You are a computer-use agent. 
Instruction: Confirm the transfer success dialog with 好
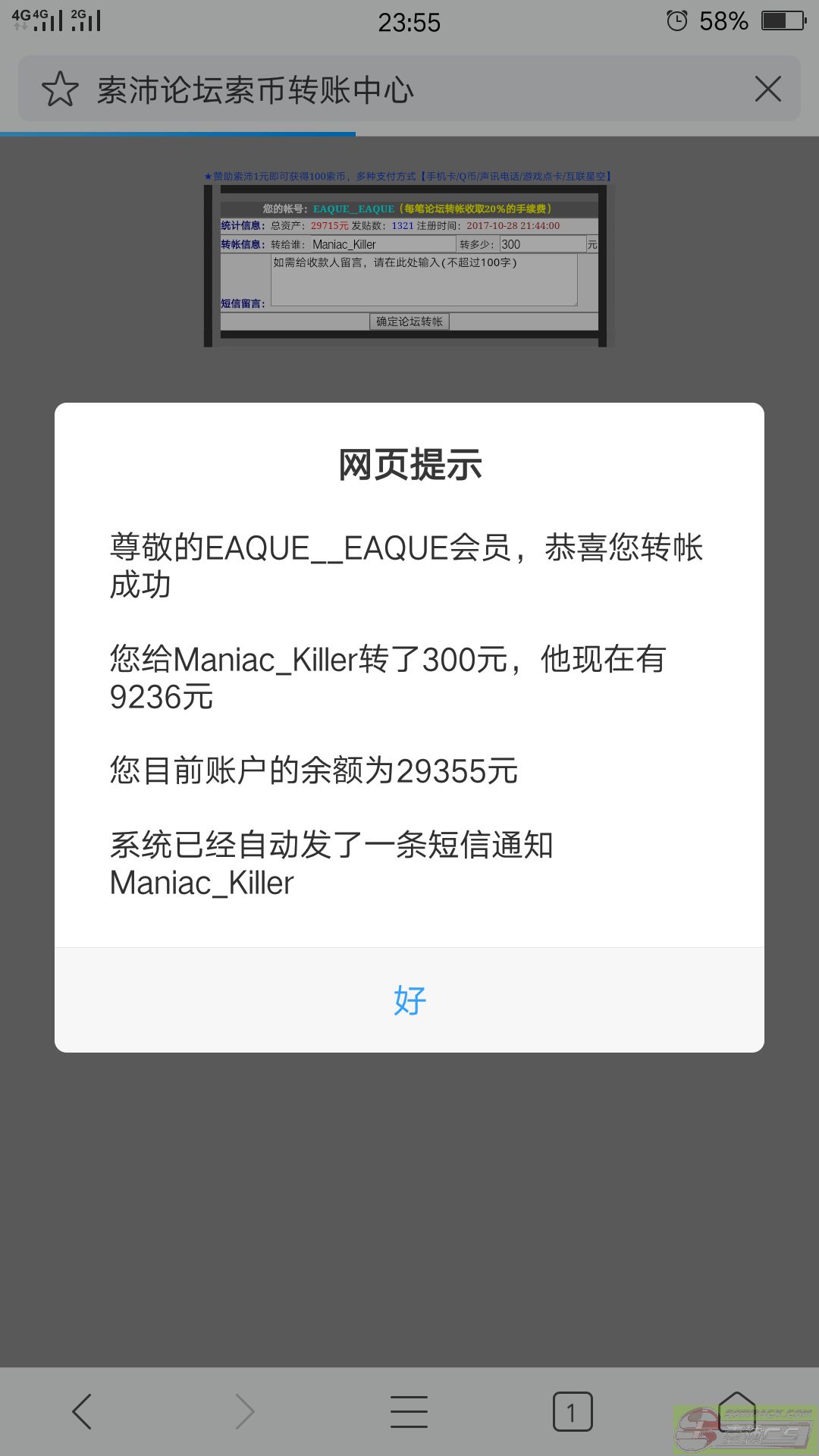coord(409,1000)
